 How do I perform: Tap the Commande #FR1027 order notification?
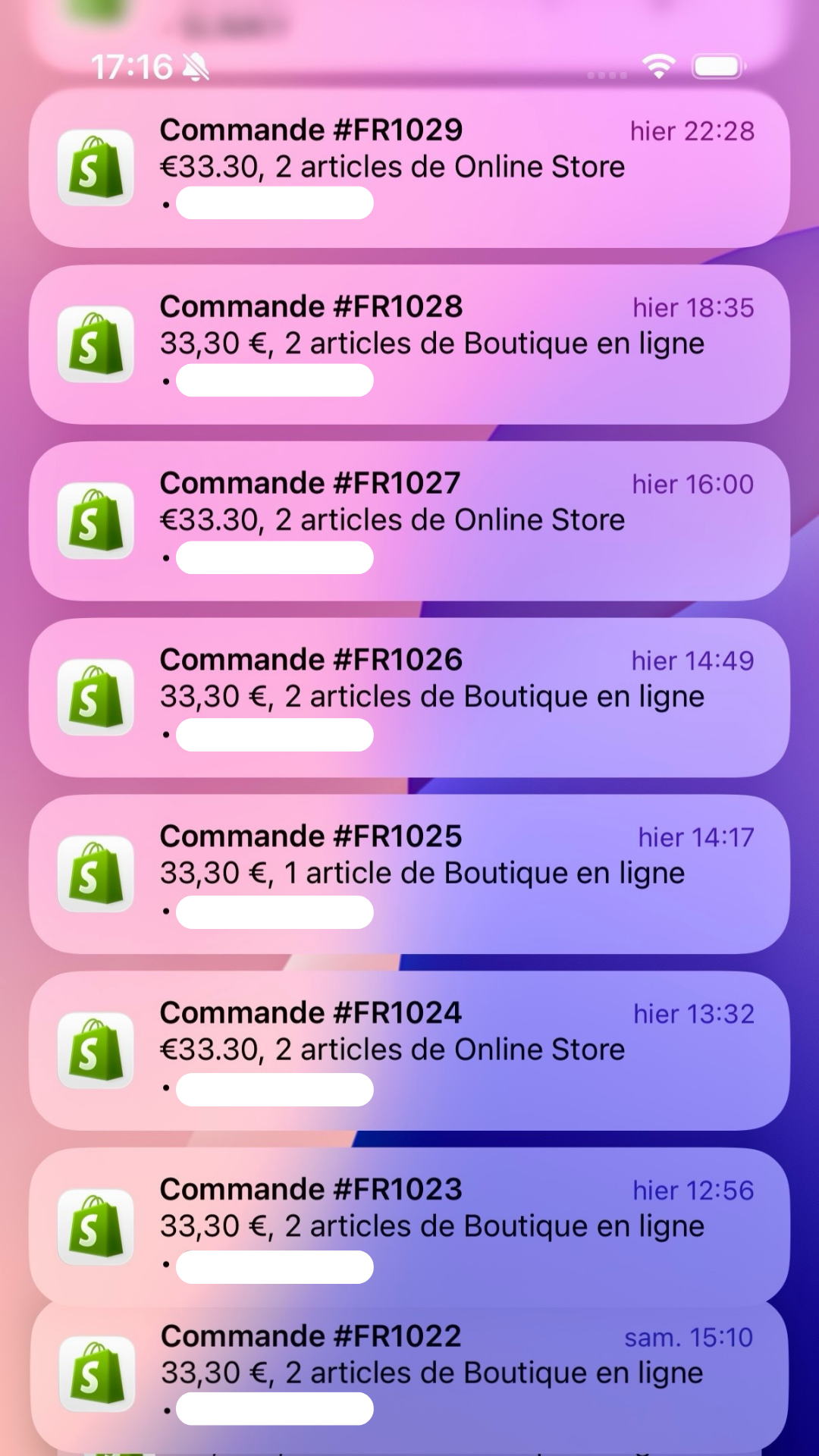[409, 521]
